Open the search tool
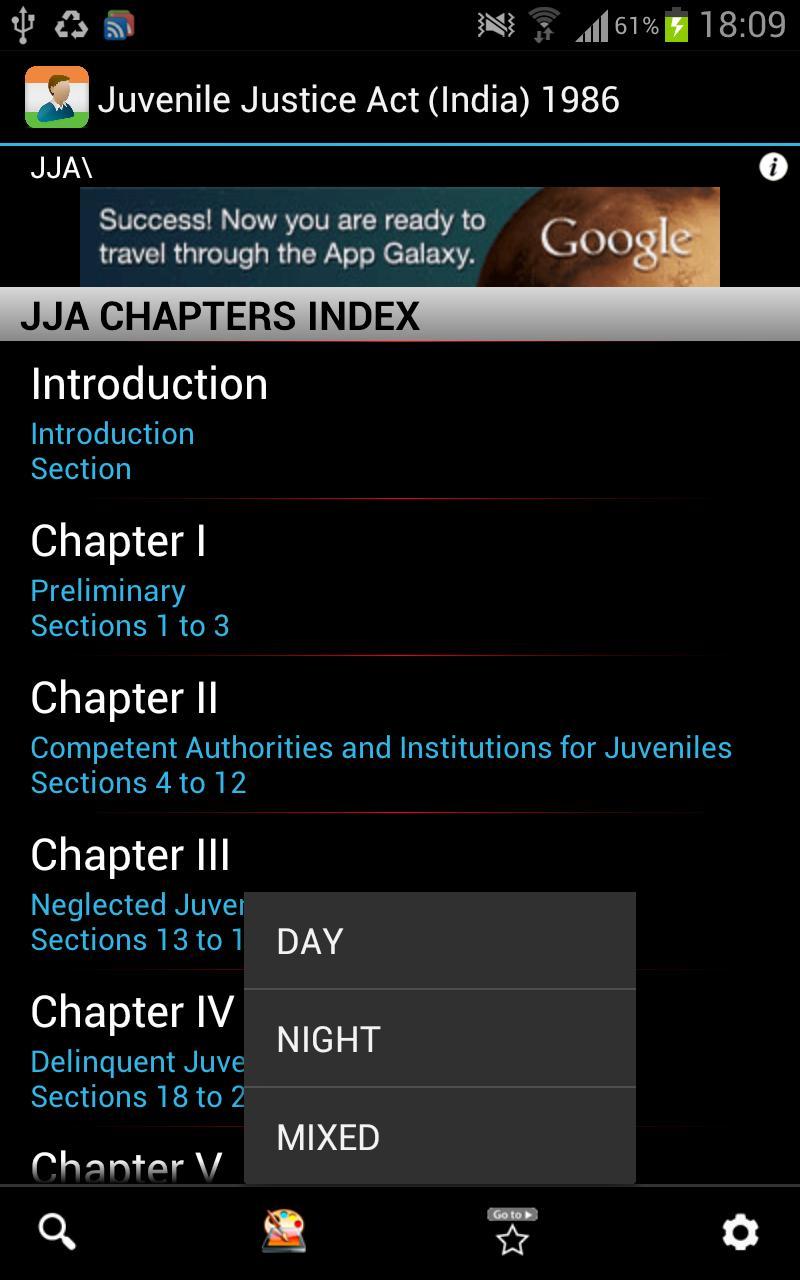The image size is (800, 1280). point(57,1232)
